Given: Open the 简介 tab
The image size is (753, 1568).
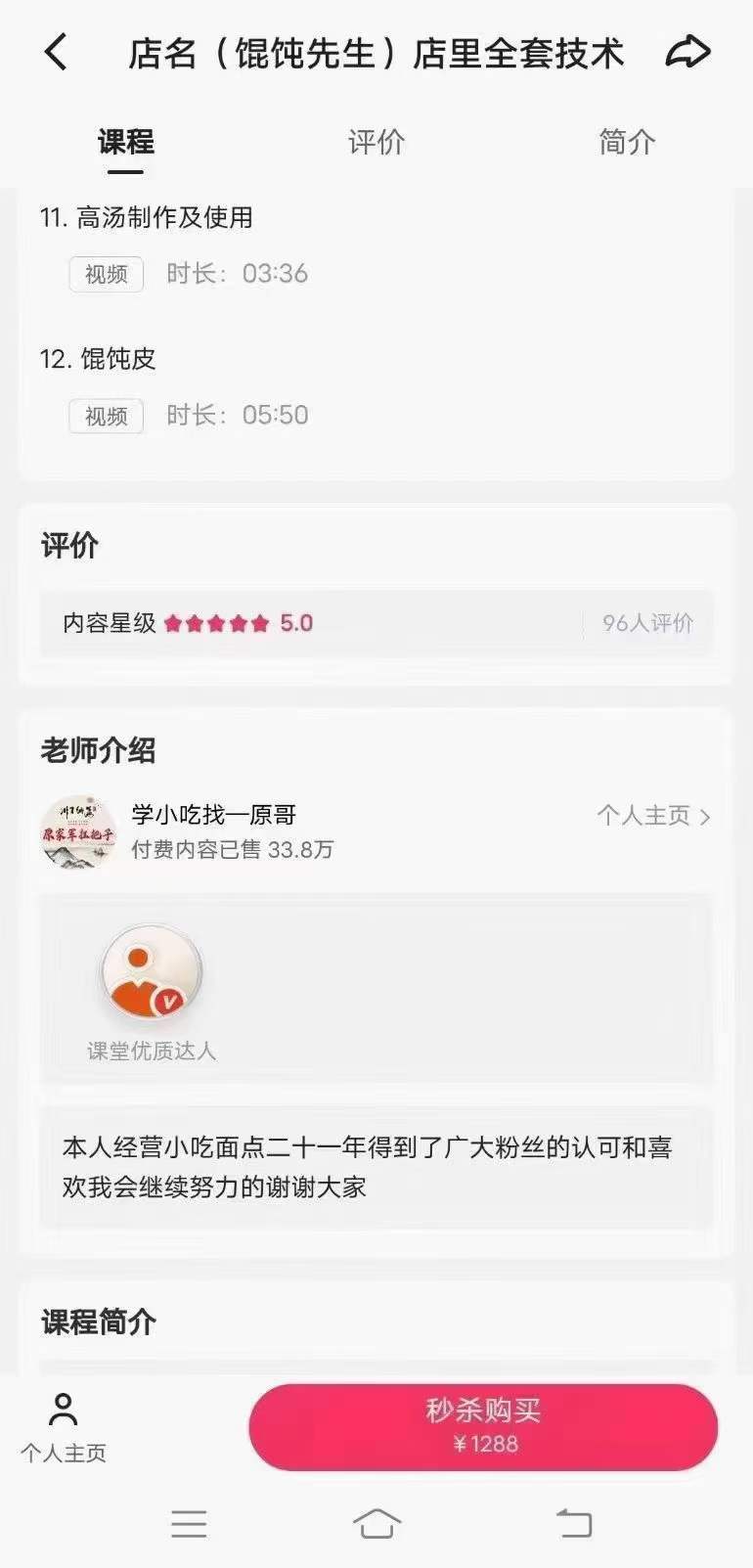Looking at the screenshot, I should tap(627, 143).
